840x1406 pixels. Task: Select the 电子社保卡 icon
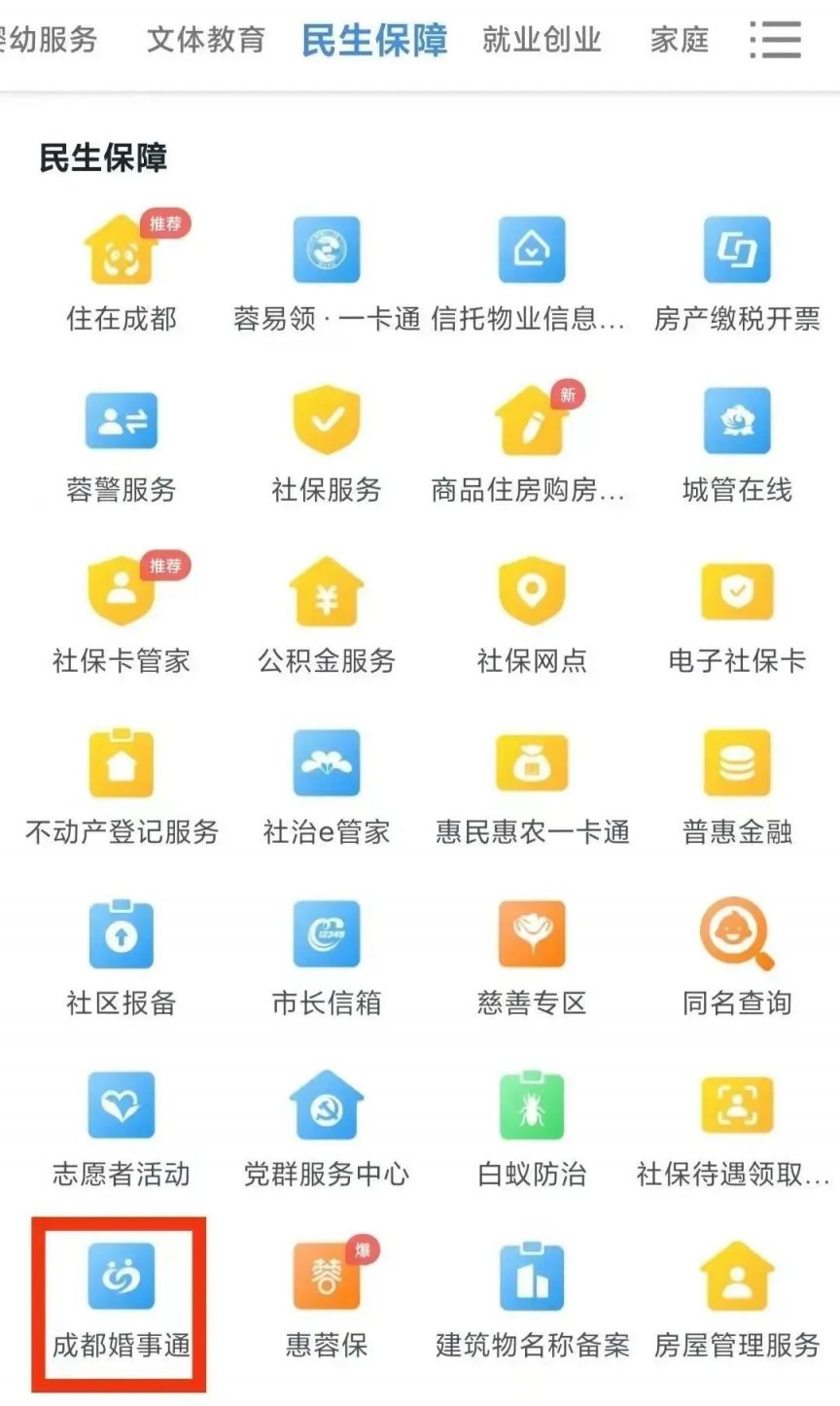click(737, 591)
